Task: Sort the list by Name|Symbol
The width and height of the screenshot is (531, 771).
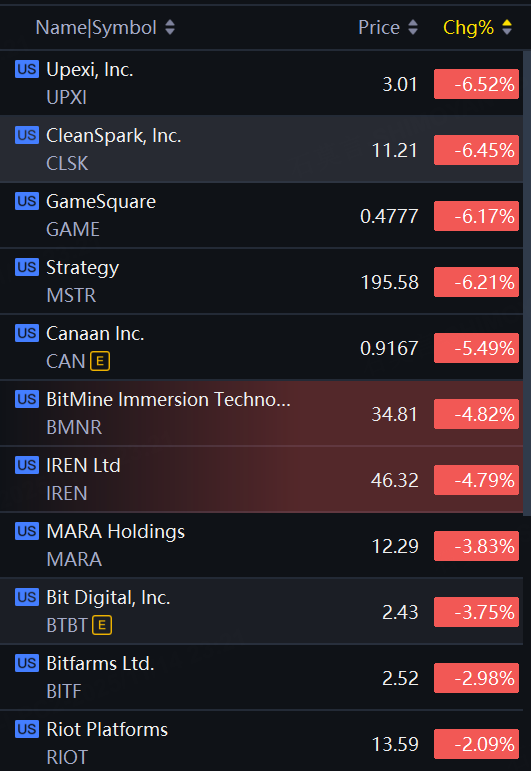Action: coord(105,28)
